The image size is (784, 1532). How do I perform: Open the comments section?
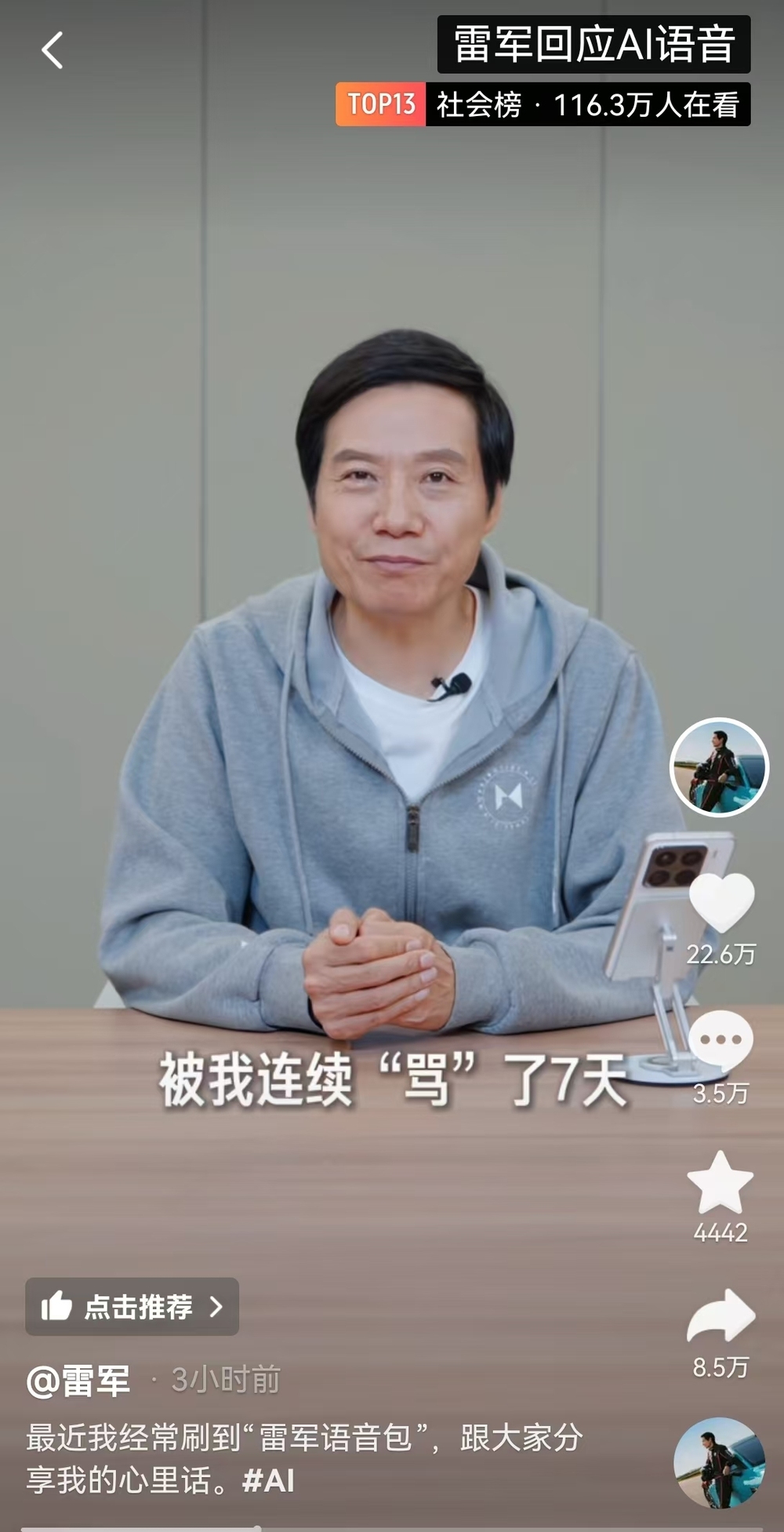pos(720,1042)
